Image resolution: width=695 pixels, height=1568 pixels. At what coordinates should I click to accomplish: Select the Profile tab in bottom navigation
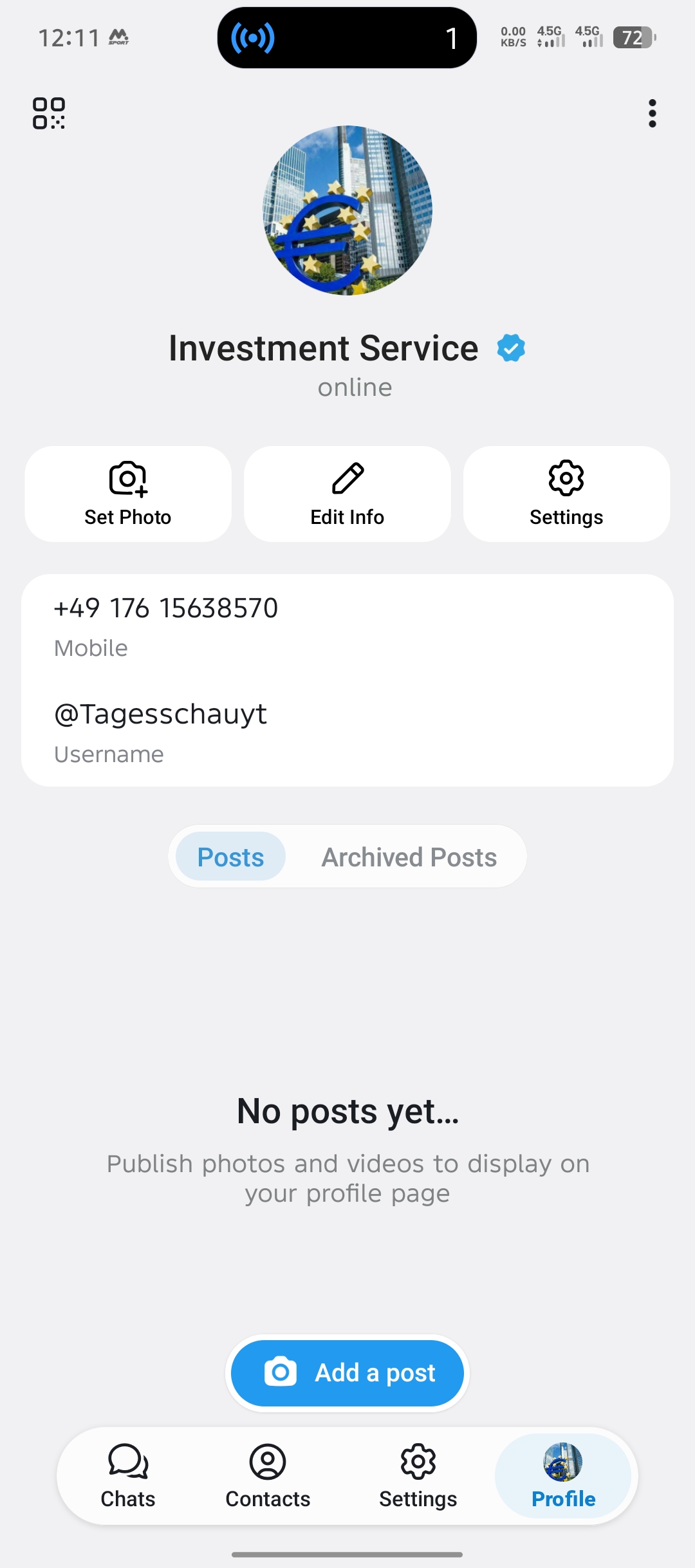click(x=563, y=1476)
